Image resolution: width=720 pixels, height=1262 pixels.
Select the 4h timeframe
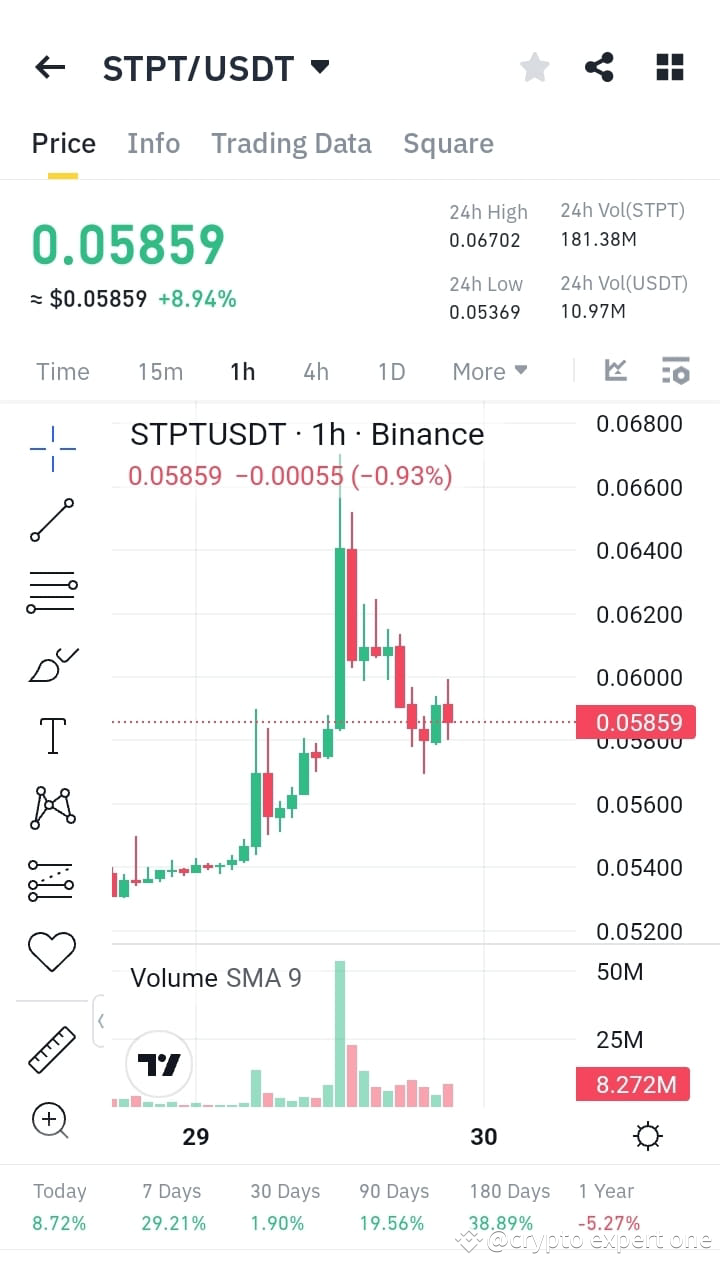tap(315, 371)
